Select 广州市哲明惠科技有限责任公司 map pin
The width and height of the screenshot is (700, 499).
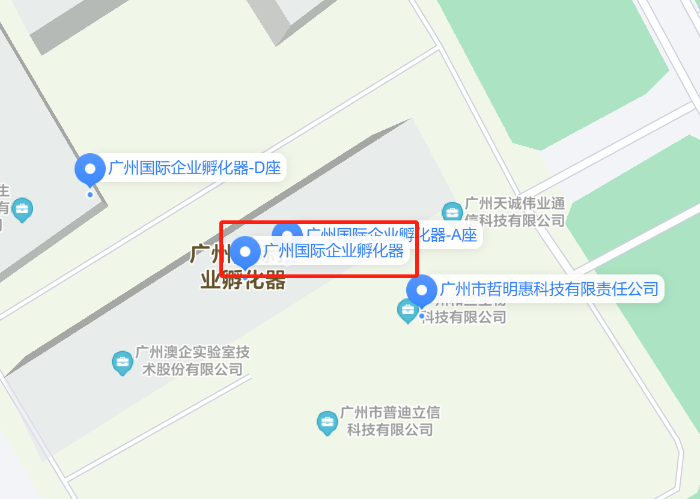click(422, 290)
